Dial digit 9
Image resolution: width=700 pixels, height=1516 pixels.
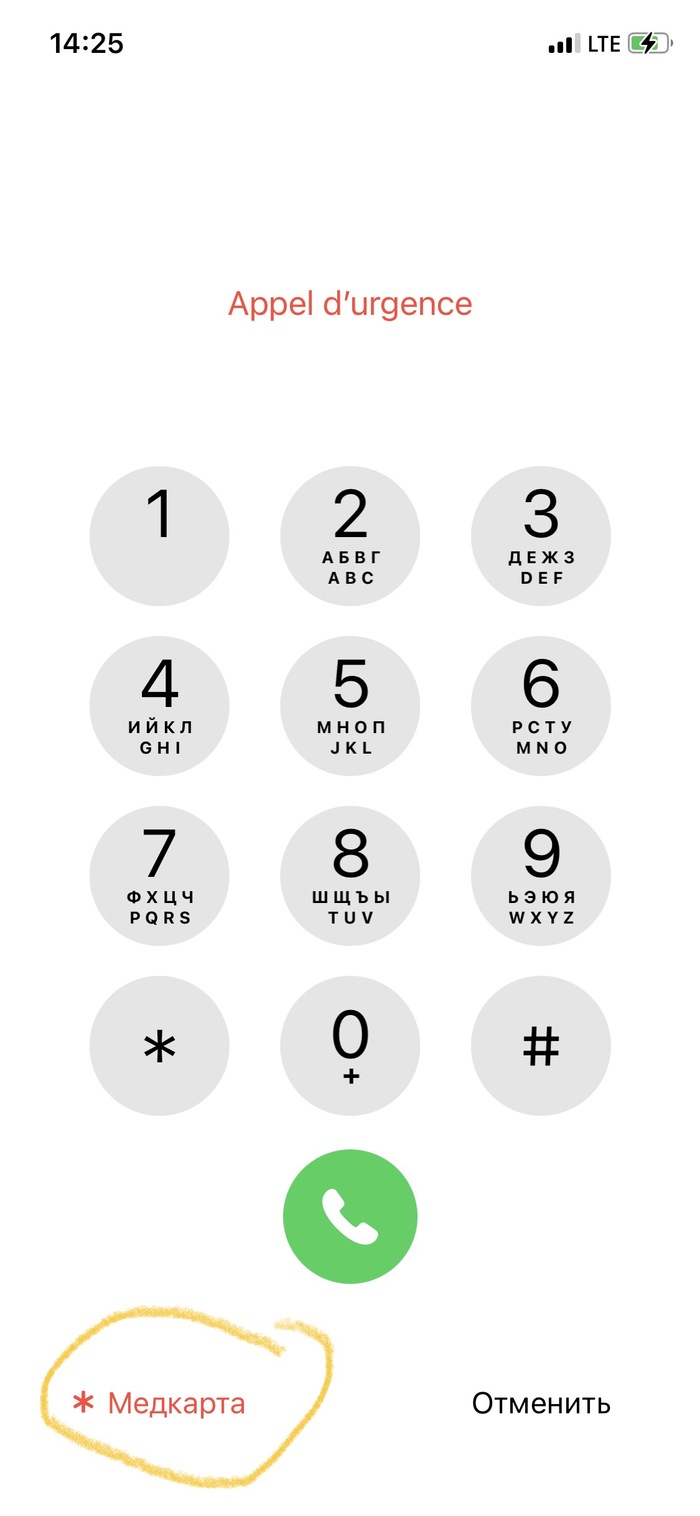541,876
